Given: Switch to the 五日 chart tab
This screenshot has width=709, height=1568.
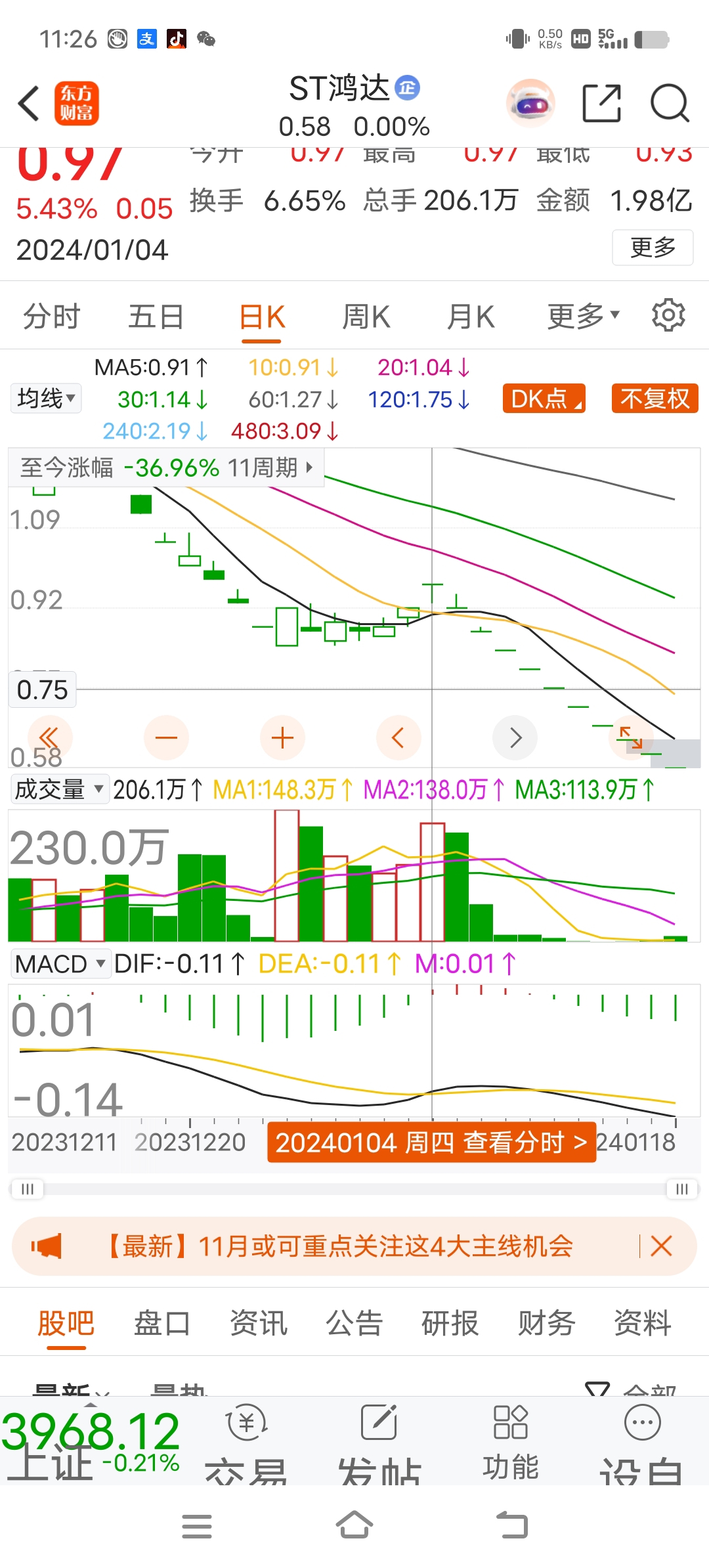Looking at the screenshot, I should pos(156,317).
